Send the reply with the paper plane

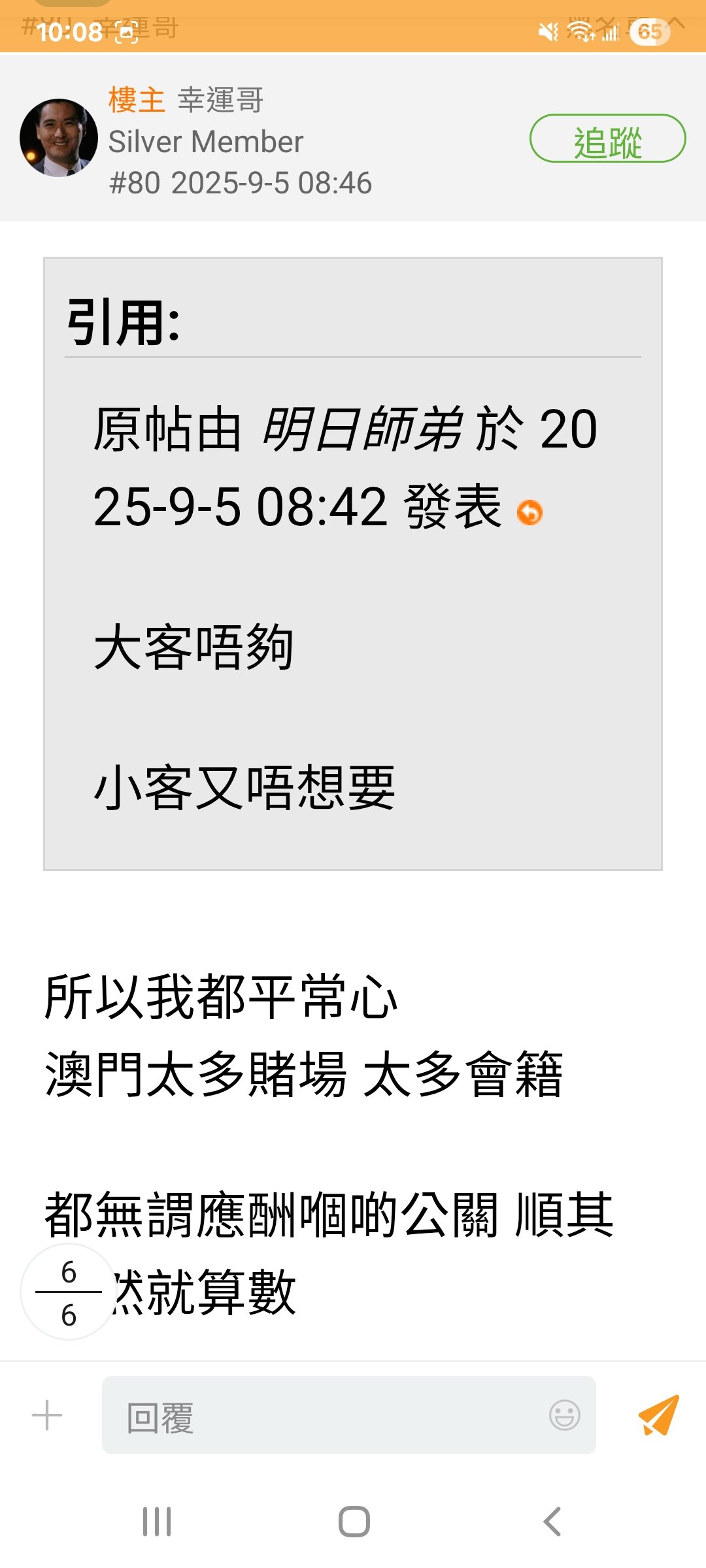click(659, 1416)
